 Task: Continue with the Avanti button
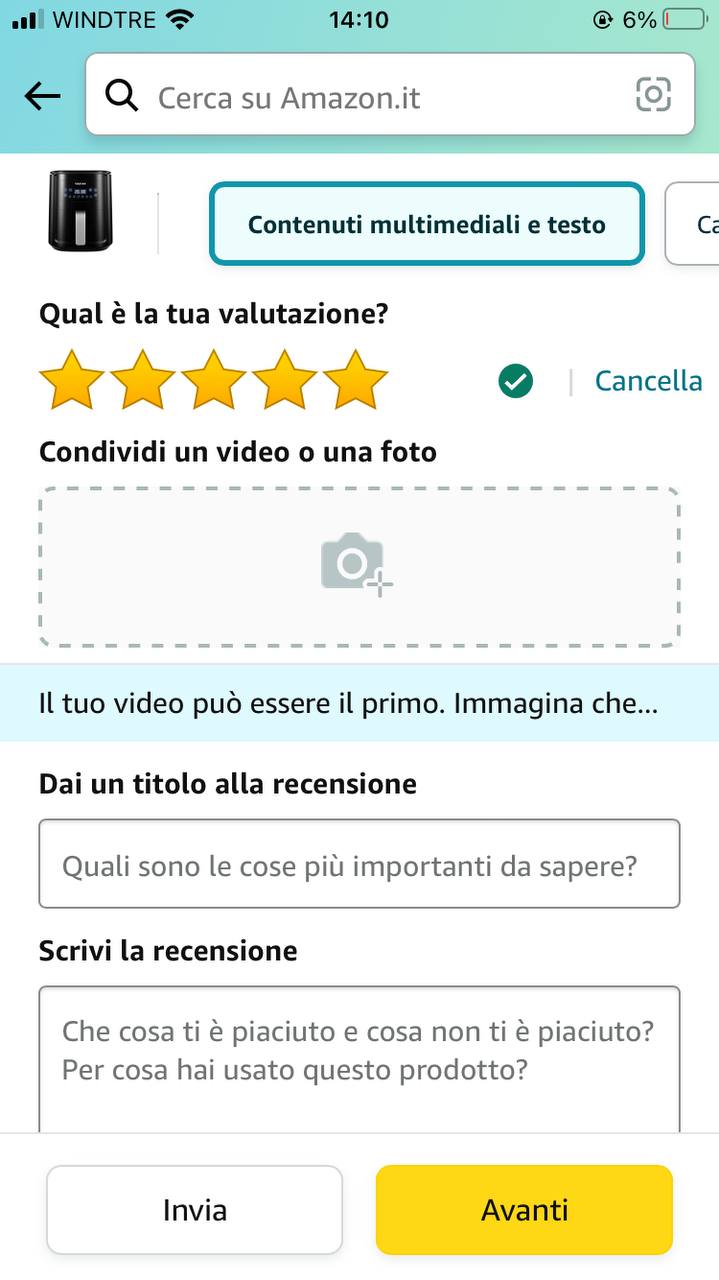(x=524, y=1210)
